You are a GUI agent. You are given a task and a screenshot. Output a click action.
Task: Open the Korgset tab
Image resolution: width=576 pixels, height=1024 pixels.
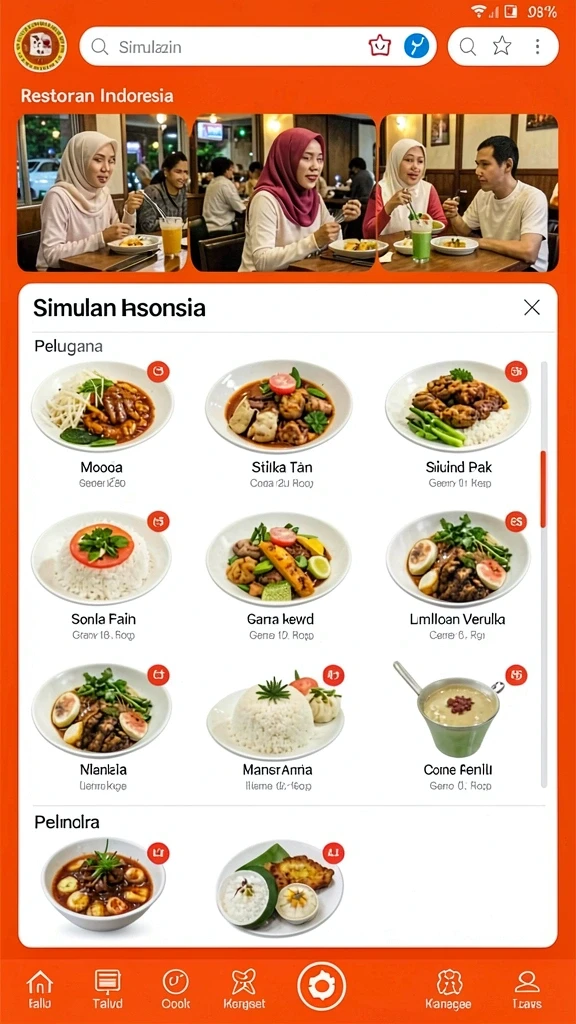point(244,989)
